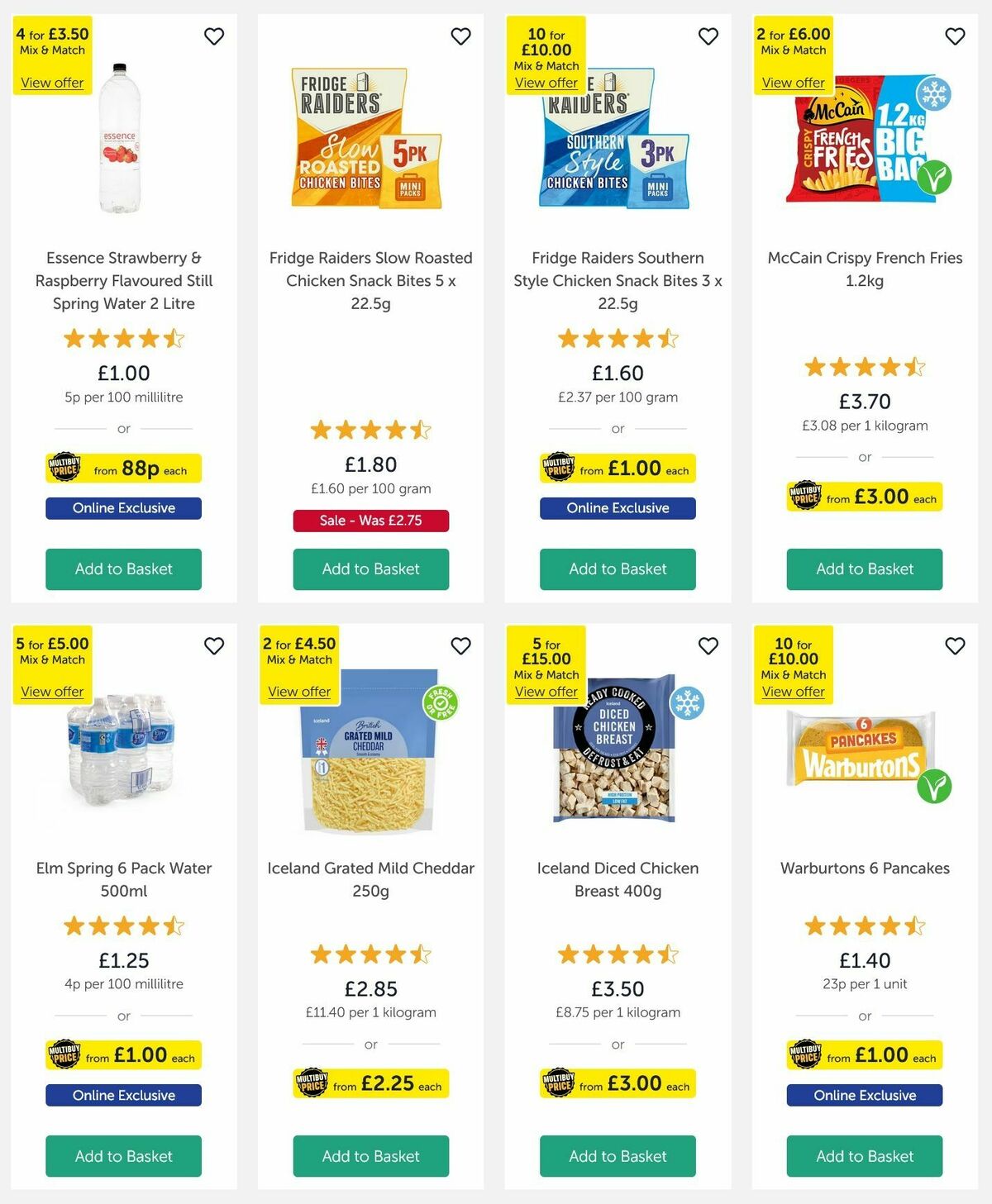Open the Iceland Grated Mild Cheddar product page
The width and height of the screenshot is (992, 1204).
point(370,880)
